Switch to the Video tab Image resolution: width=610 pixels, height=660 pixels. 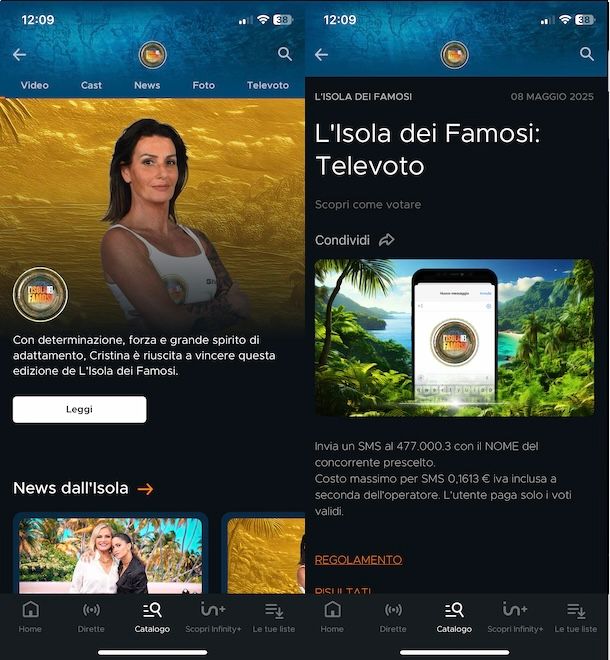click(35, 85)
